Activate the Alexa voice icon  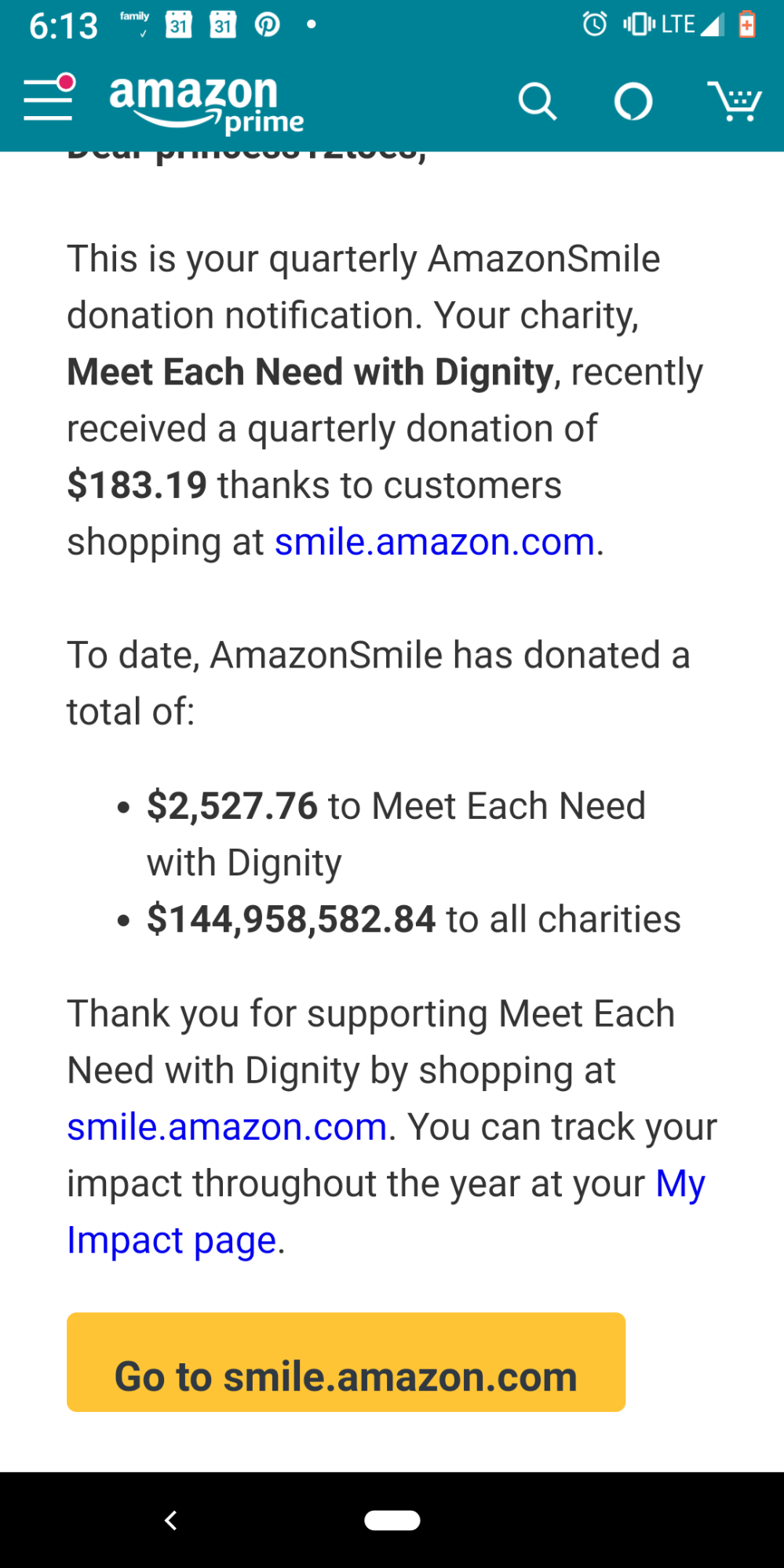[633, 102]
